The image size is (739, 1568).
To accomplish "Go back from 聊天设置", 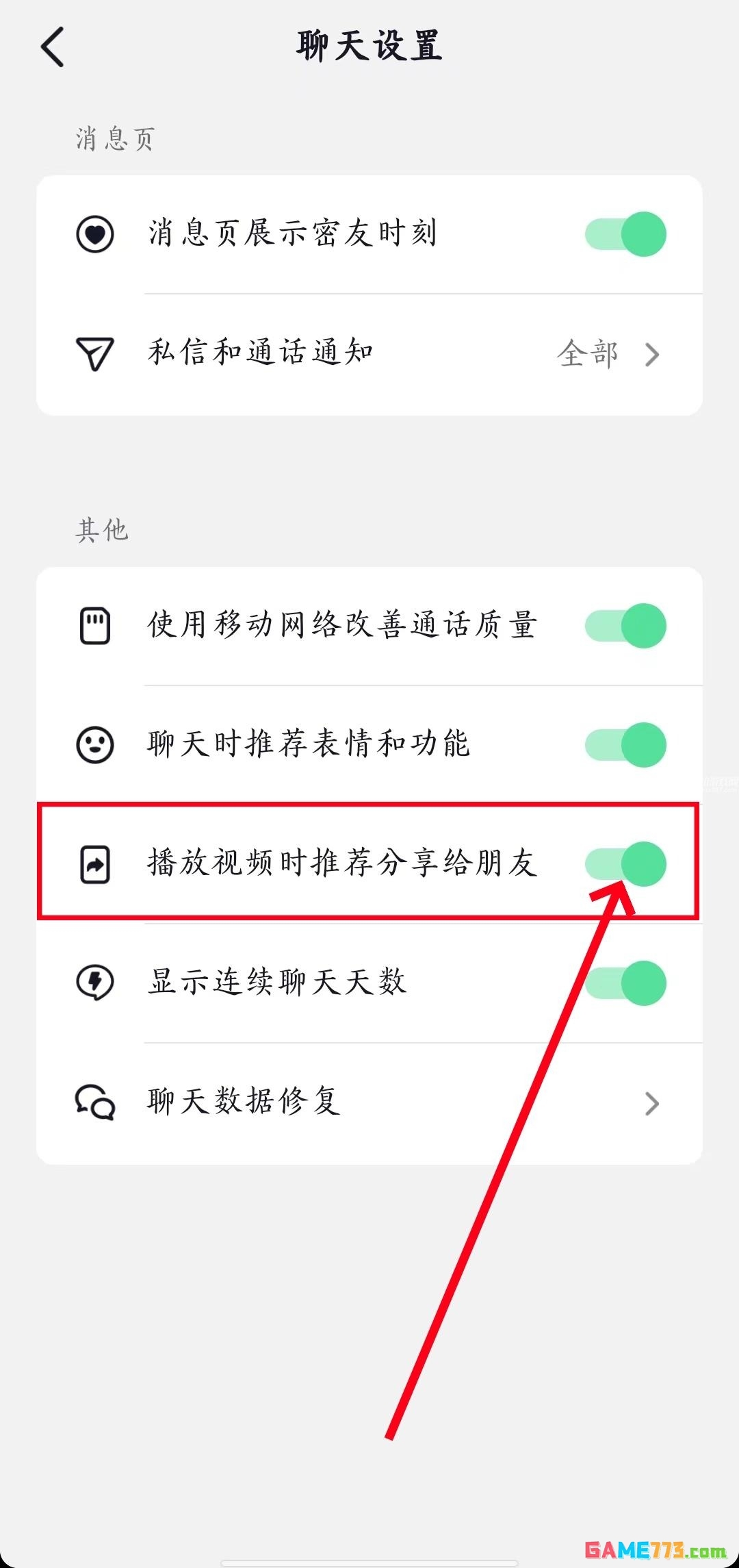I will click(53, 47).
